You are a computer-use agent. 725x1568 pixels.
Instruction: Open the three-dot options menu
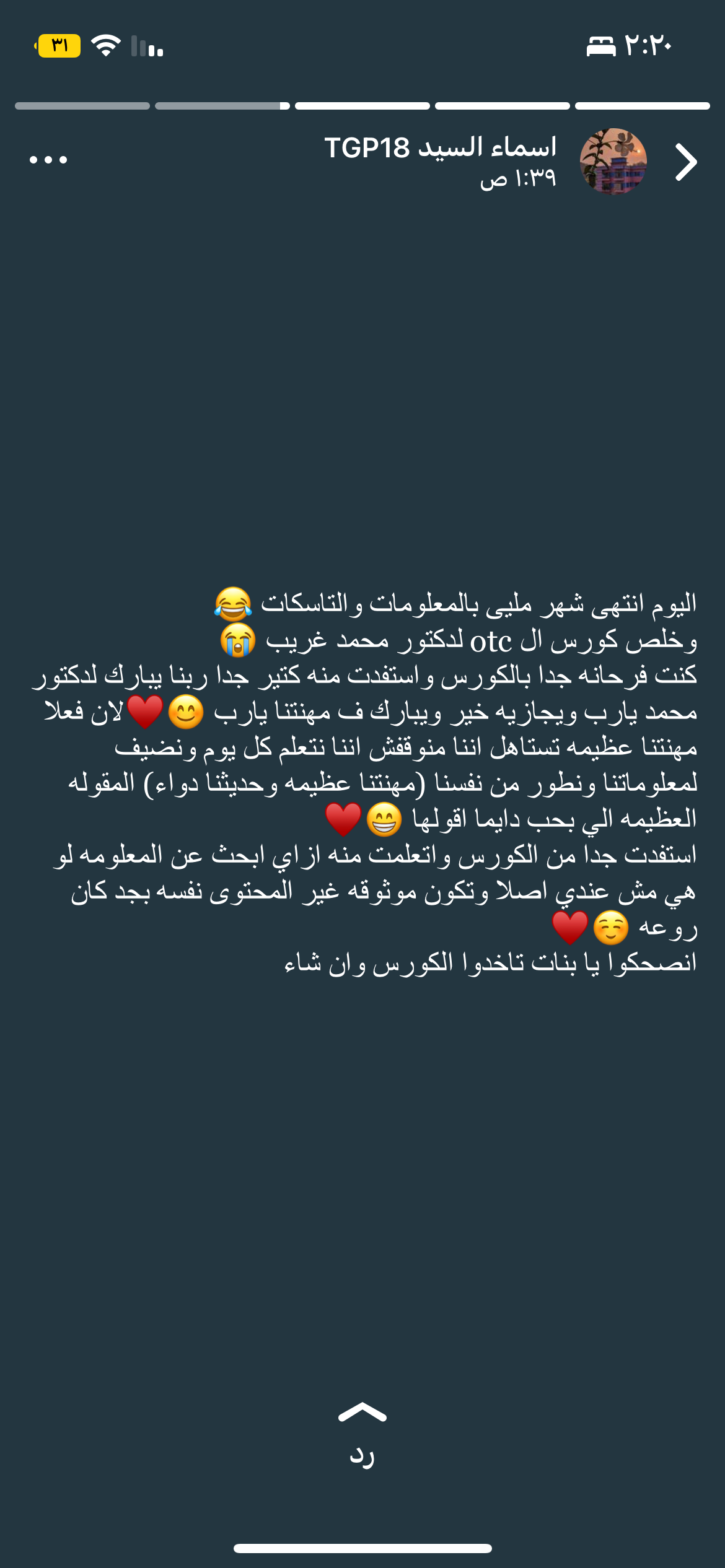coord(48,160)
